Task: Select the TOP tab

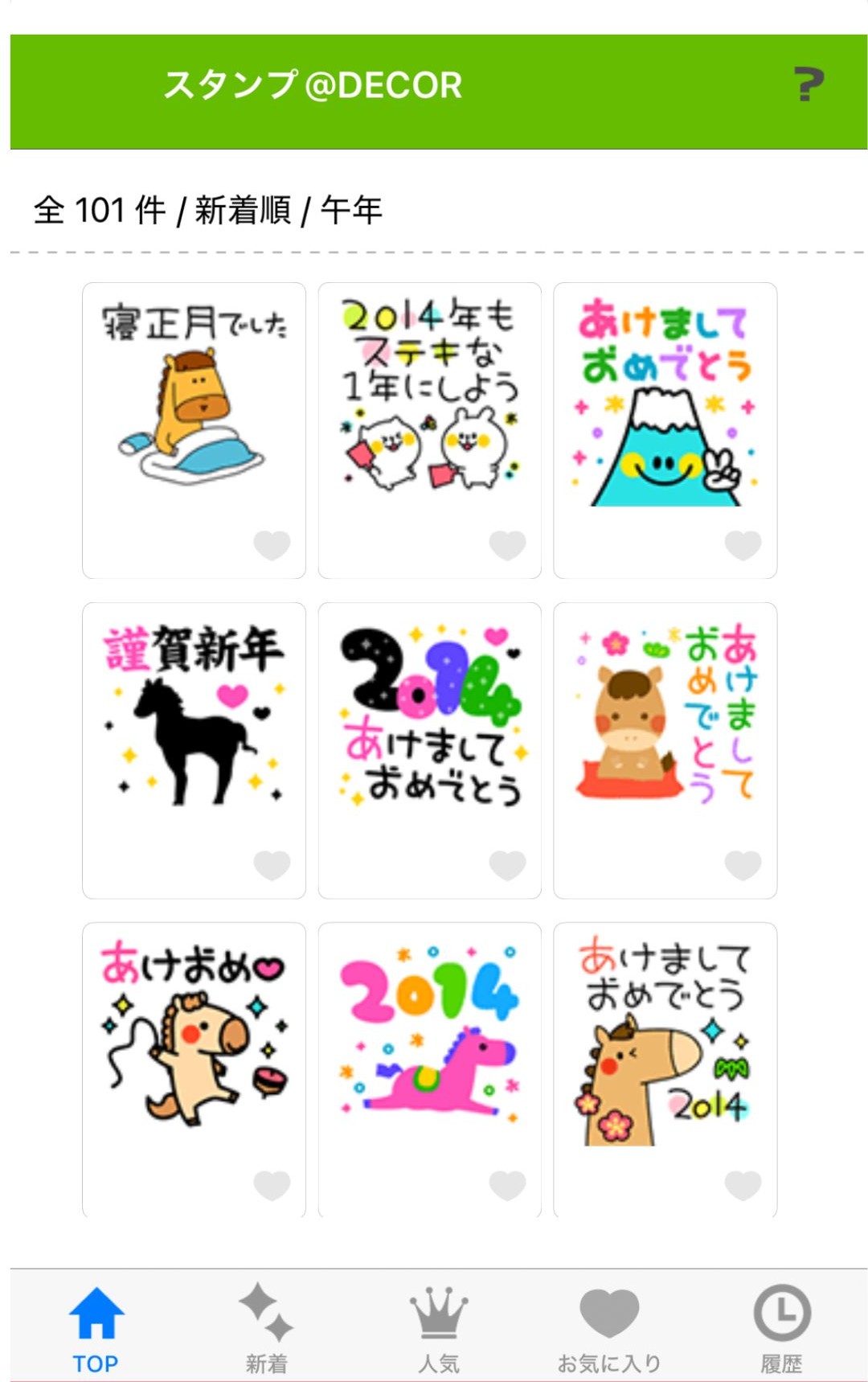Action: click(x=96, y=1326)
